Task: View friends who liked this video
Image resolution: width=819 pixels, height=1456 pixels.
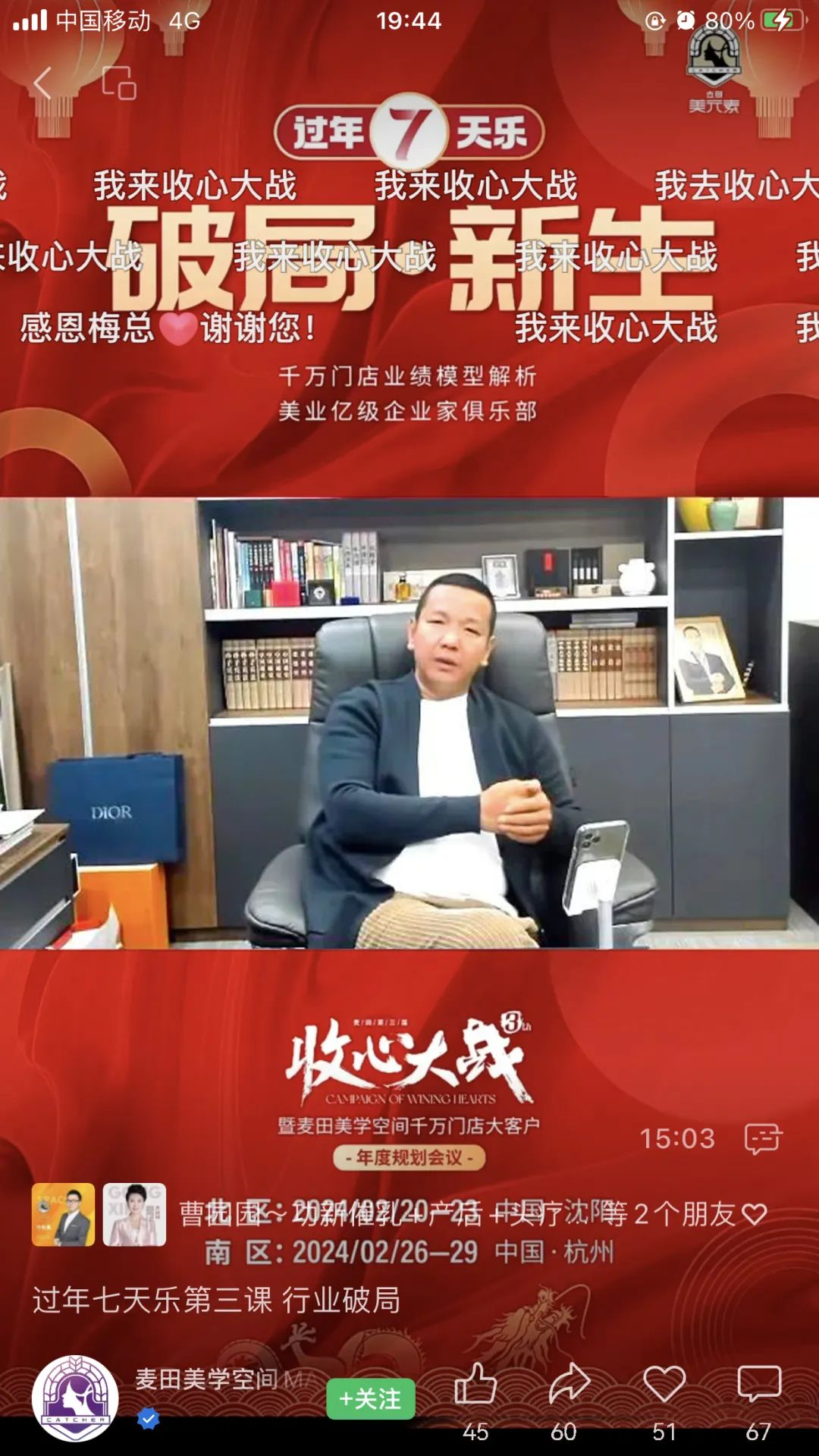Action: (x=470, y=1214)
